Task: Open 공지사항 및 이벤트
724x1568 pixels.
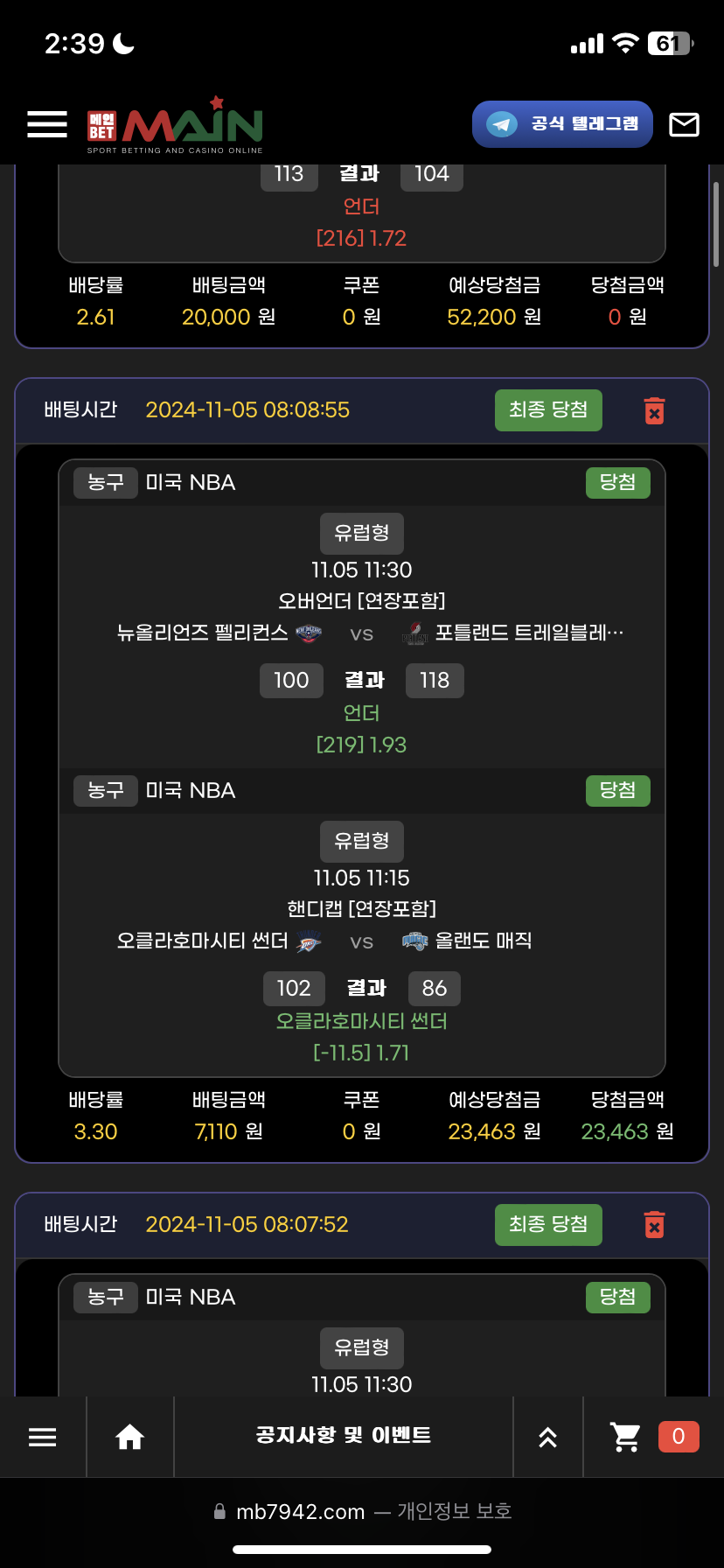Action: pyautogui.click(x=343, y=1436)
